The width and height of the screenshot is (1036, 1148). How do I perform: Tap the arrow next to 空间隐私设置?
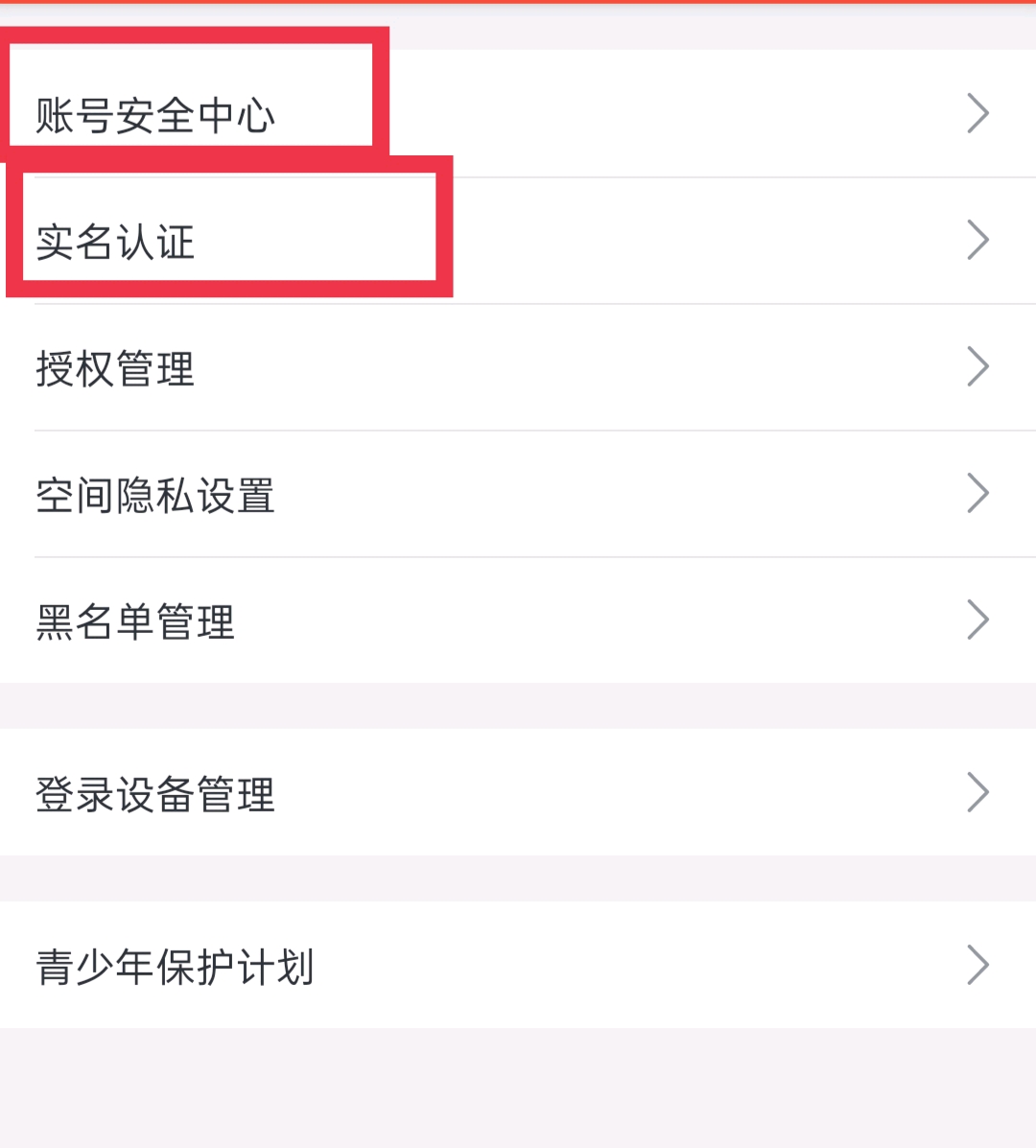978,493
